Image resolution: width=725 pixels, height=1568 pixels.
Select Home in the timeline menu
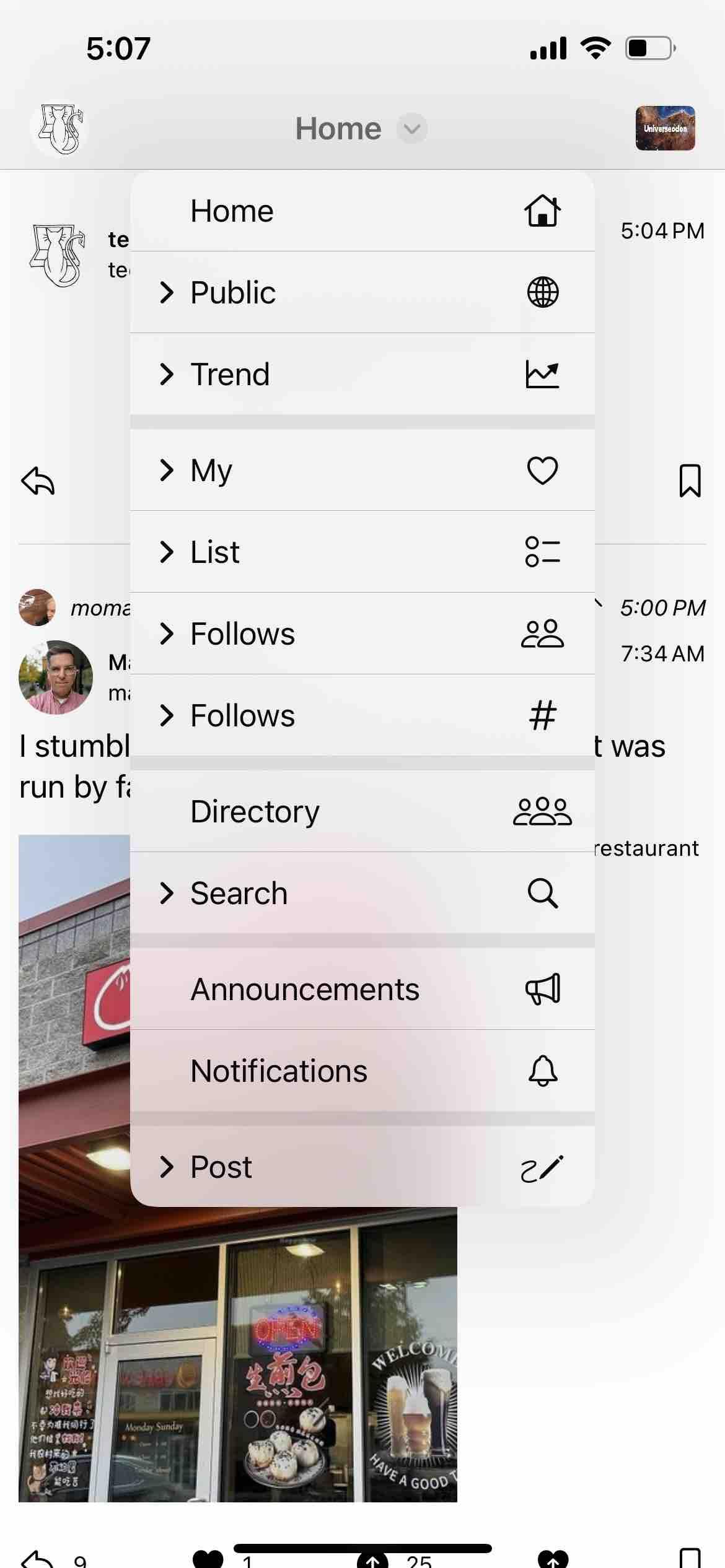362,211
